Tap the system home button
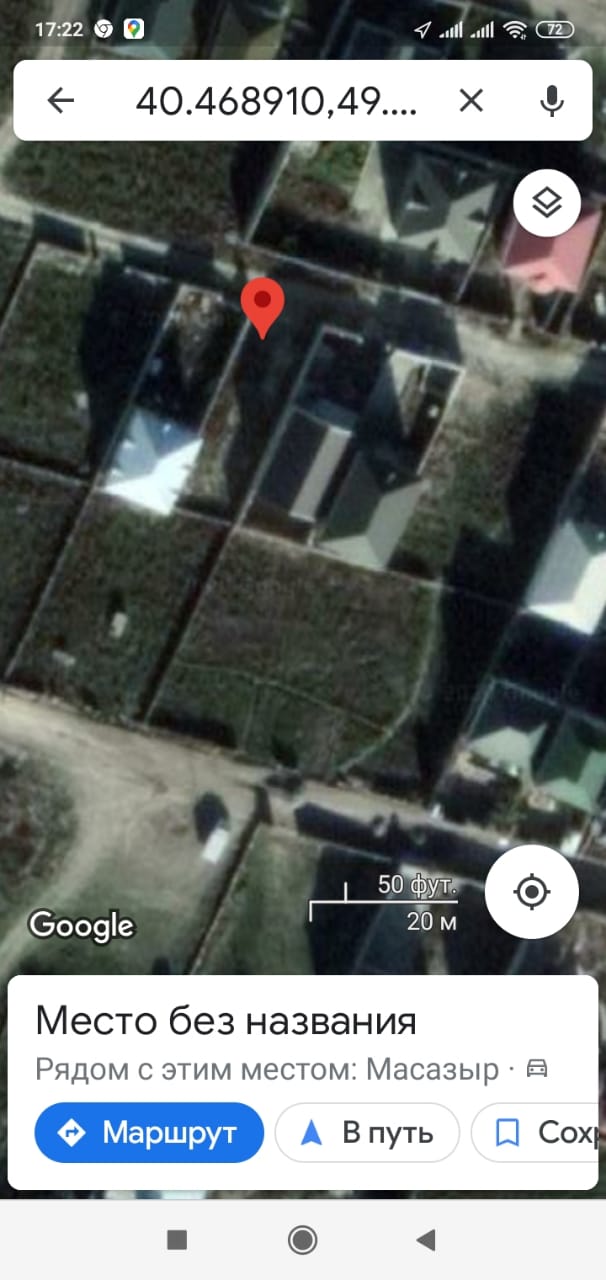This screenshot has height=1280, width=606. (302, 1240)
